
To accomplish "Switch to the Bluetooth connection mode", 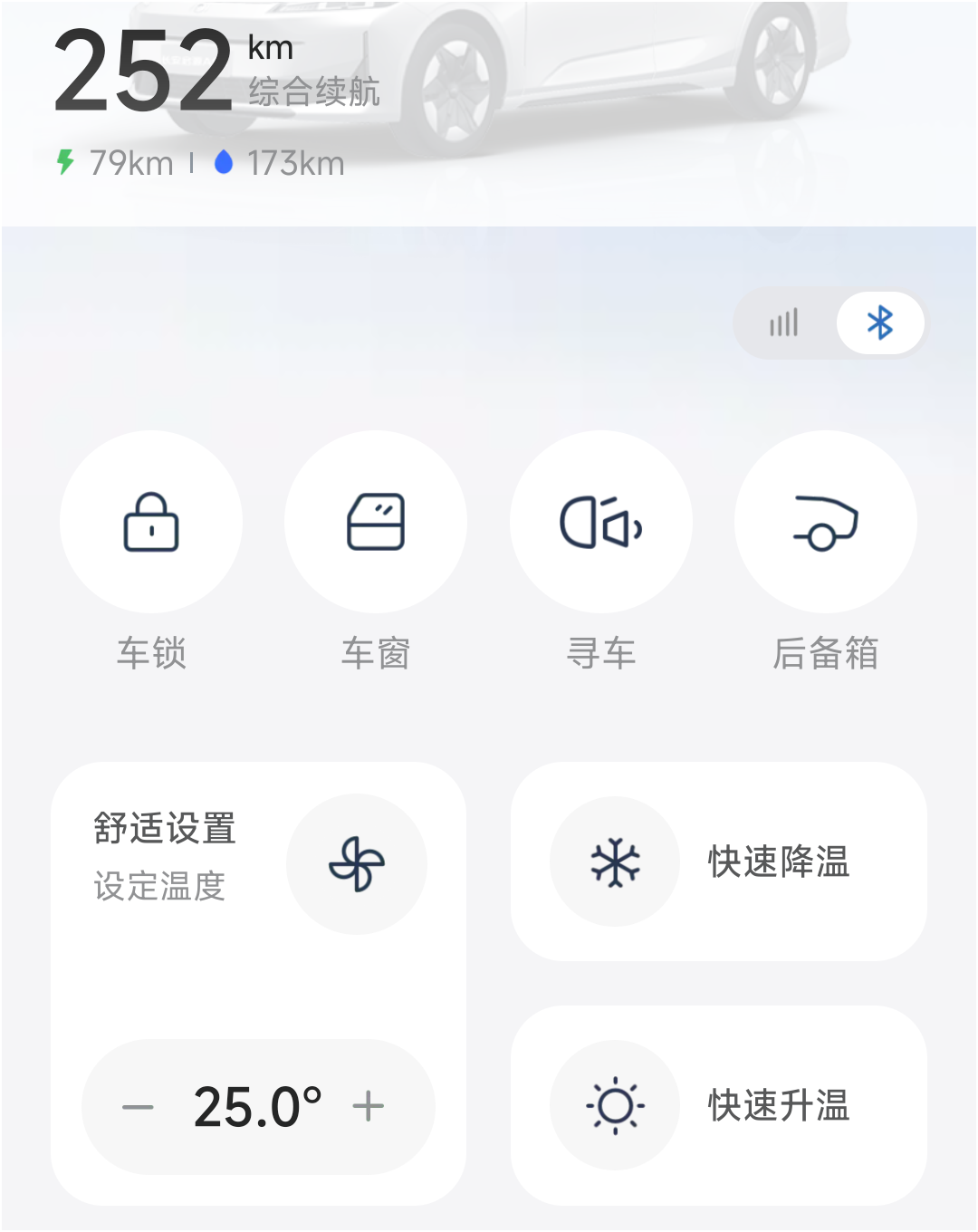I will tap(880, 323).
